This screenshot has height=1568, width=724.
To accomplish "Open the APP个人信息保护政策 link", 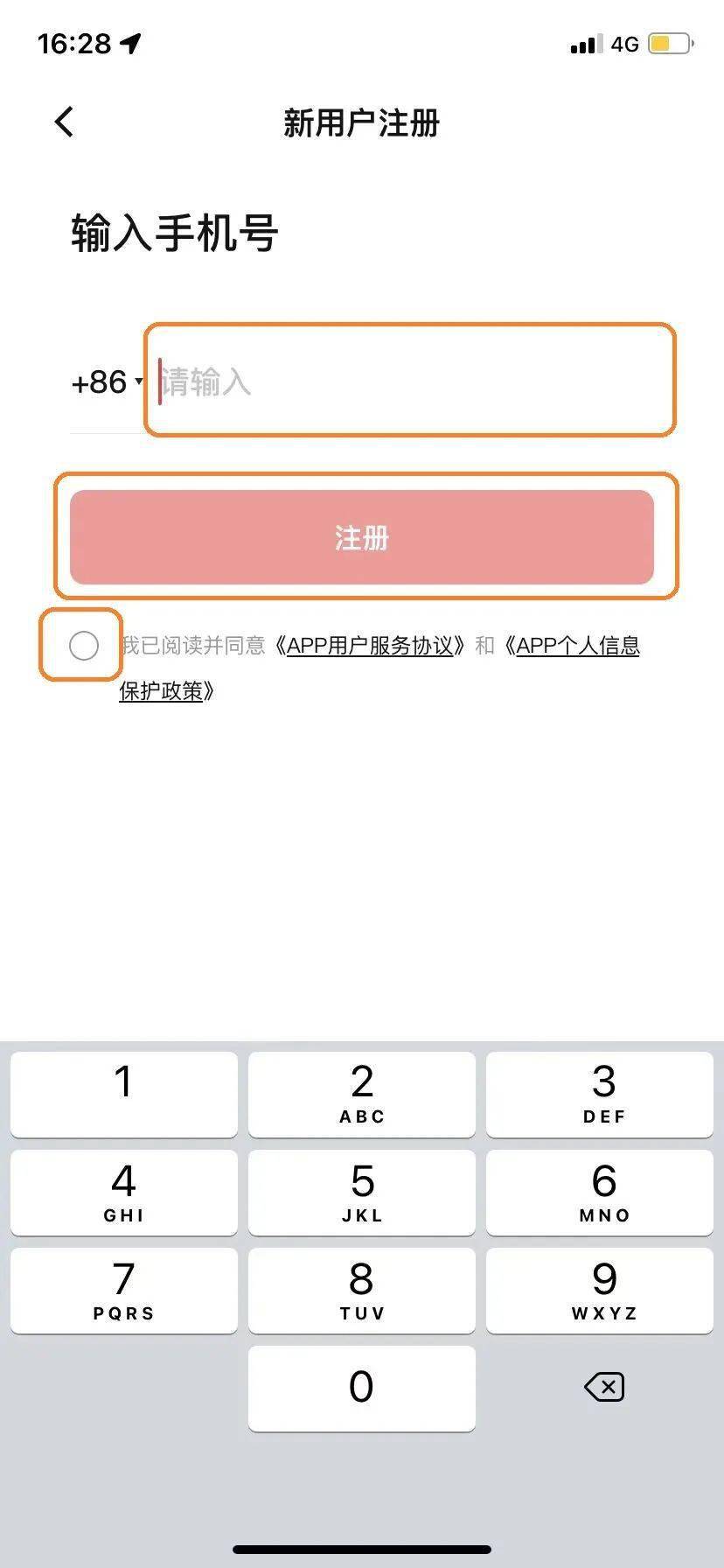I will 574,647.
